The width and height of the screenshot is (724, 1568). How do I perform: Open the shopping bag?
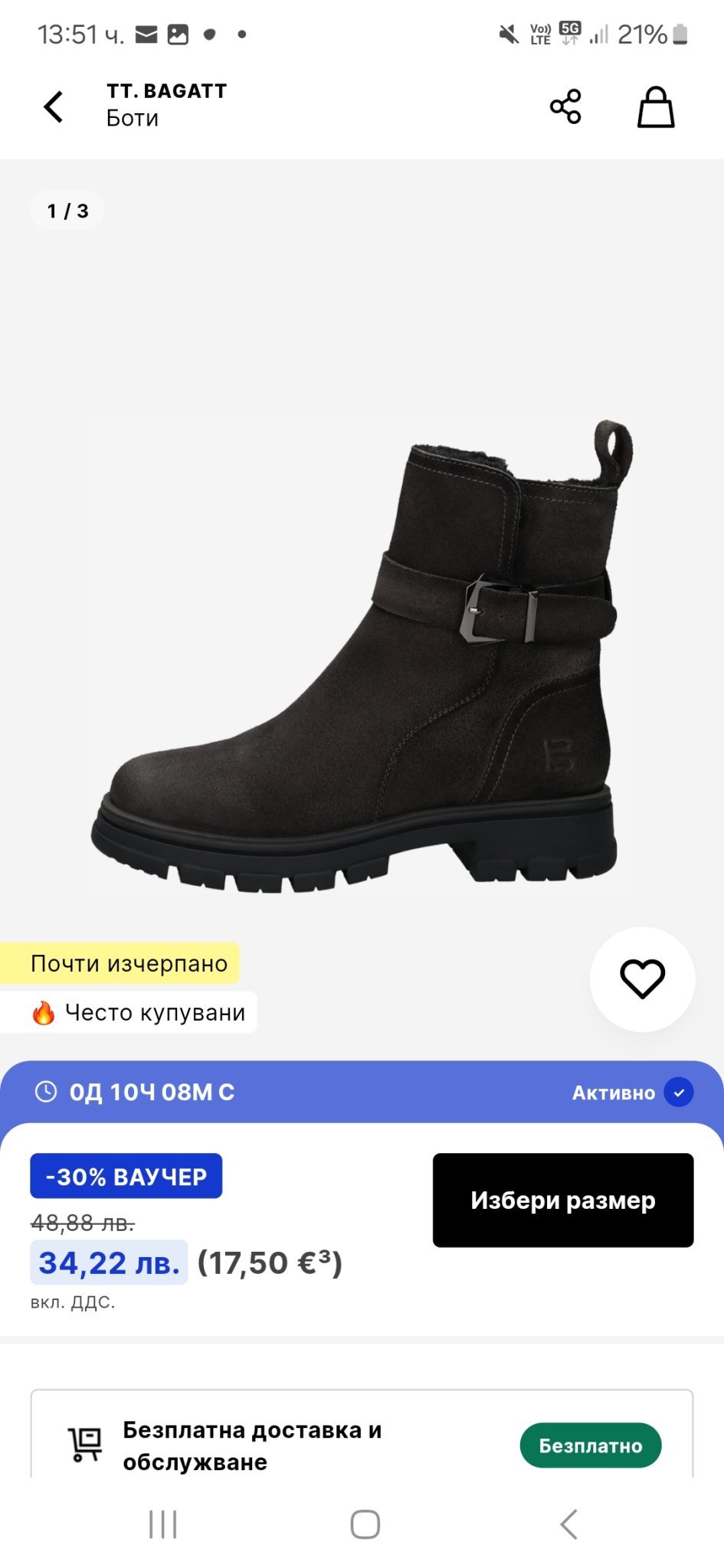(x=656, y=106)
